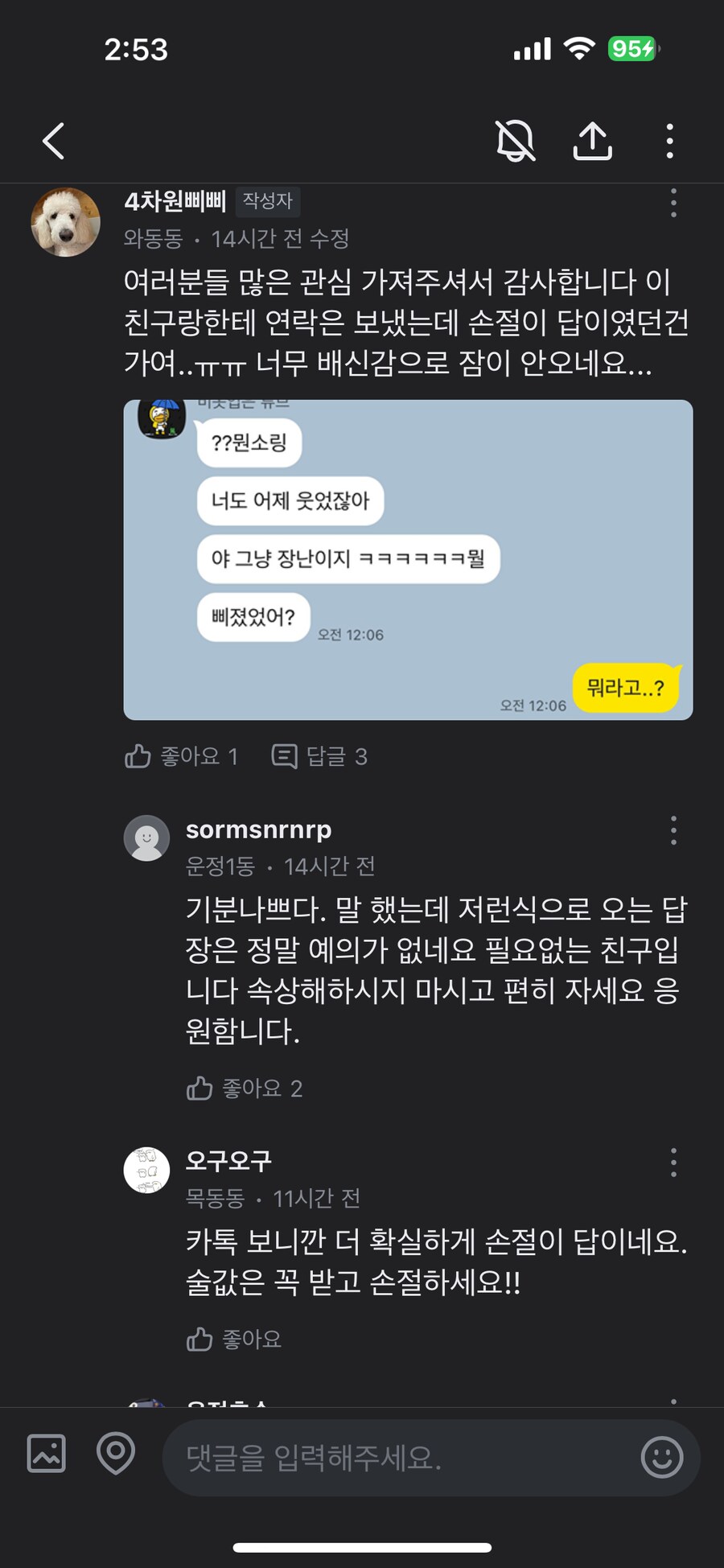Tap the reply speech-bubble icon under the post

[x=284, y=755]
